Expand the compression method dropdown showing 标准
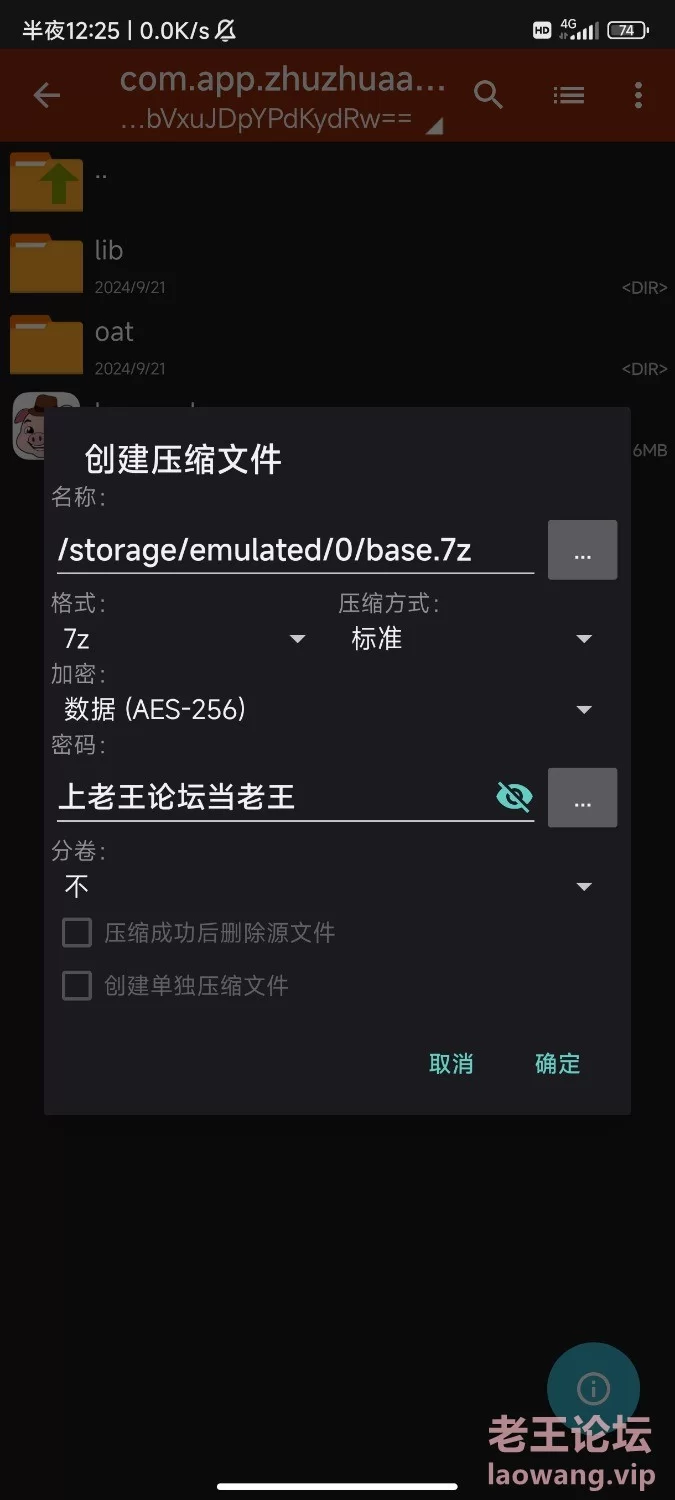 (x=471, y=638)
